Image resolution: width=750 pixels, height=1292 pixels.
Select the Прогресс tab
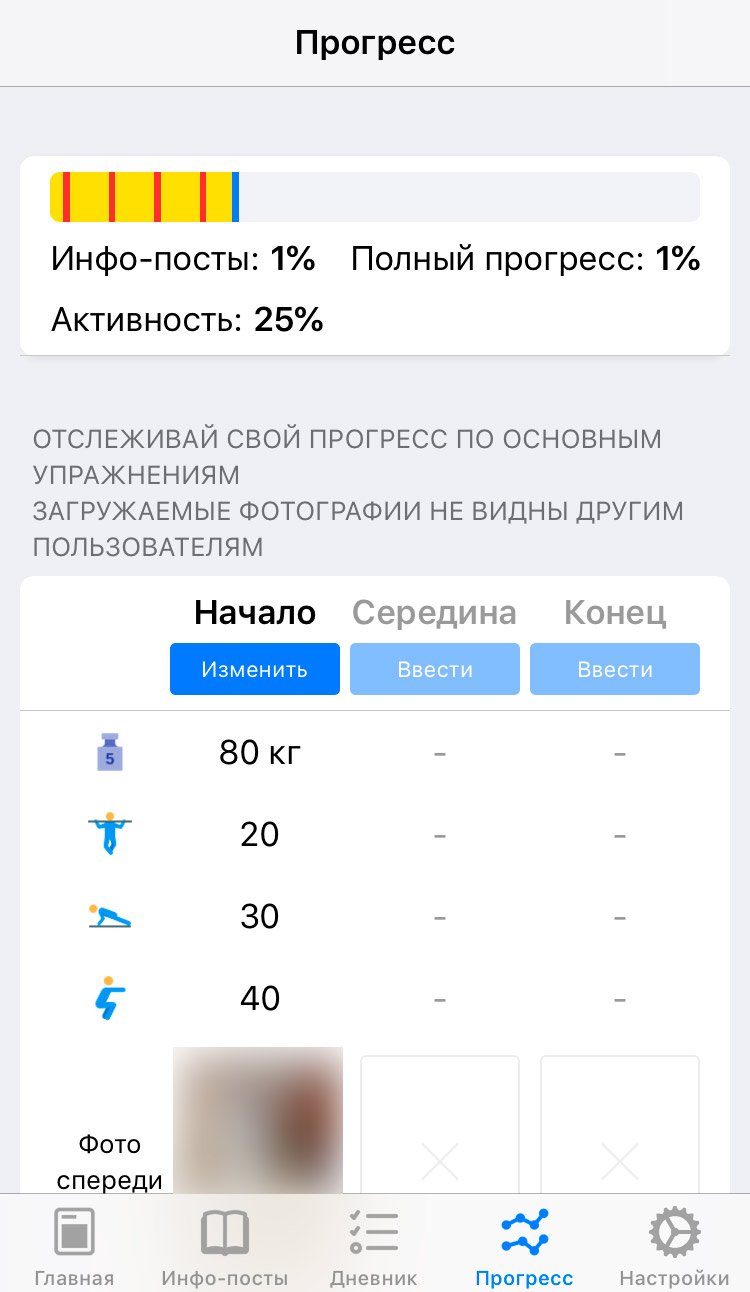(x=525, y=1246)
